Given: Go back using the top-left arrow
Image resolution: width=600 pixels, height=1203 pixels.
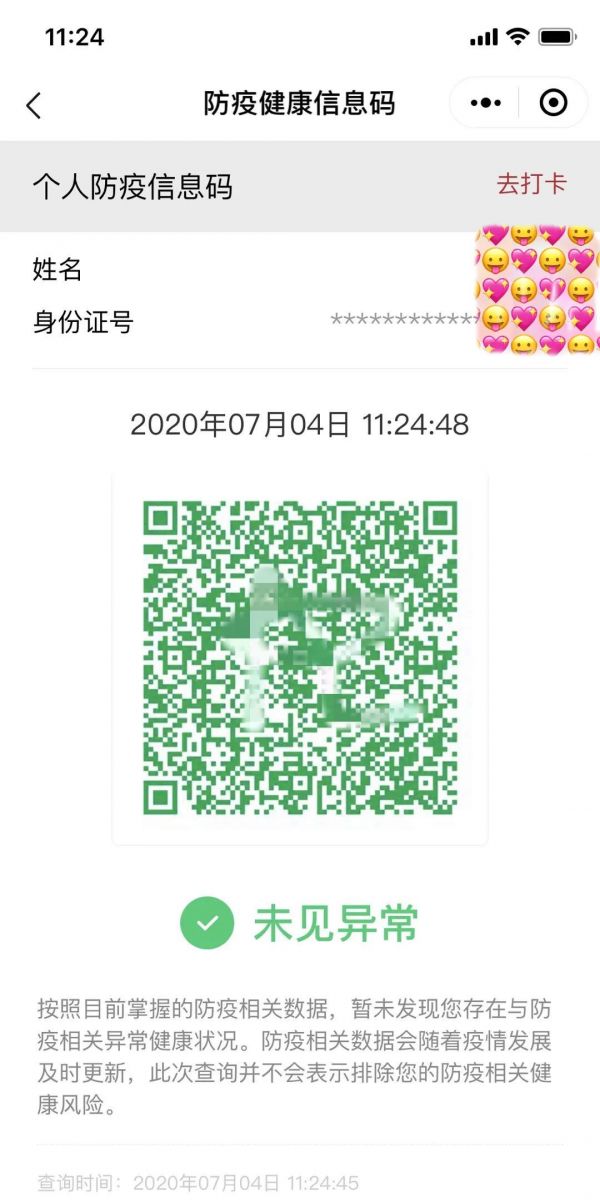Looking at the screenshot, I should (x=34, y=104).
